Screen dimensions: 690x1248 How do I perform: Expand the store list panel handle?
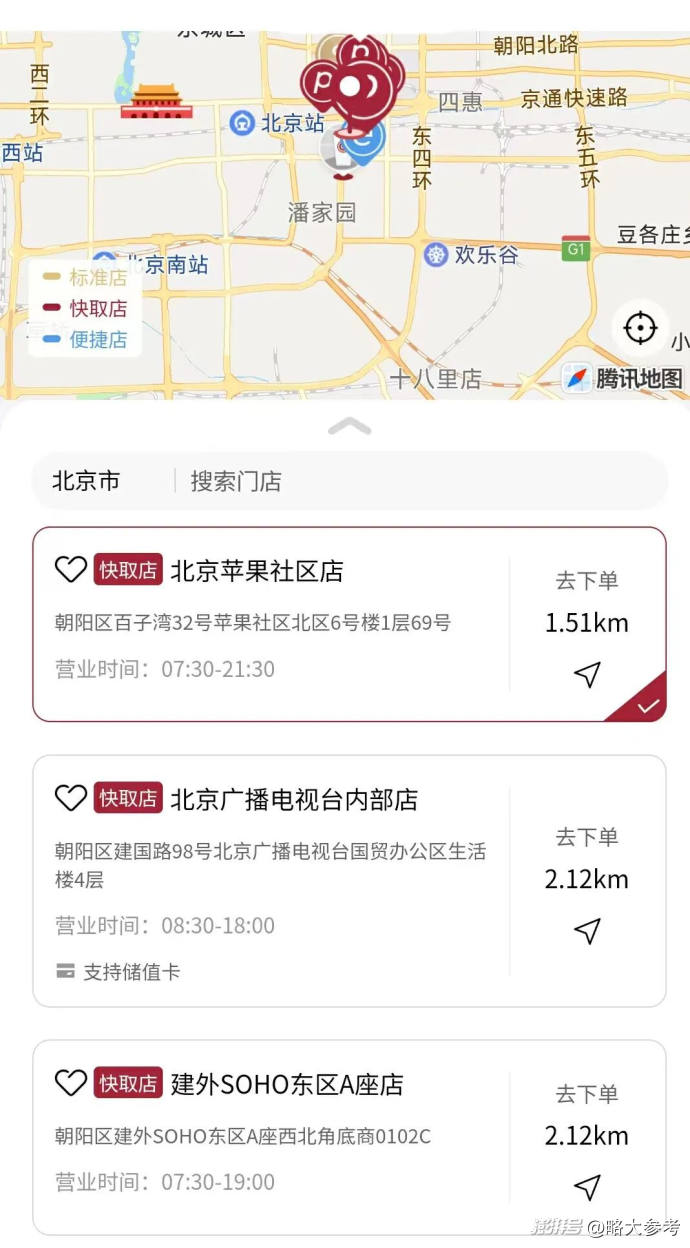349,427
